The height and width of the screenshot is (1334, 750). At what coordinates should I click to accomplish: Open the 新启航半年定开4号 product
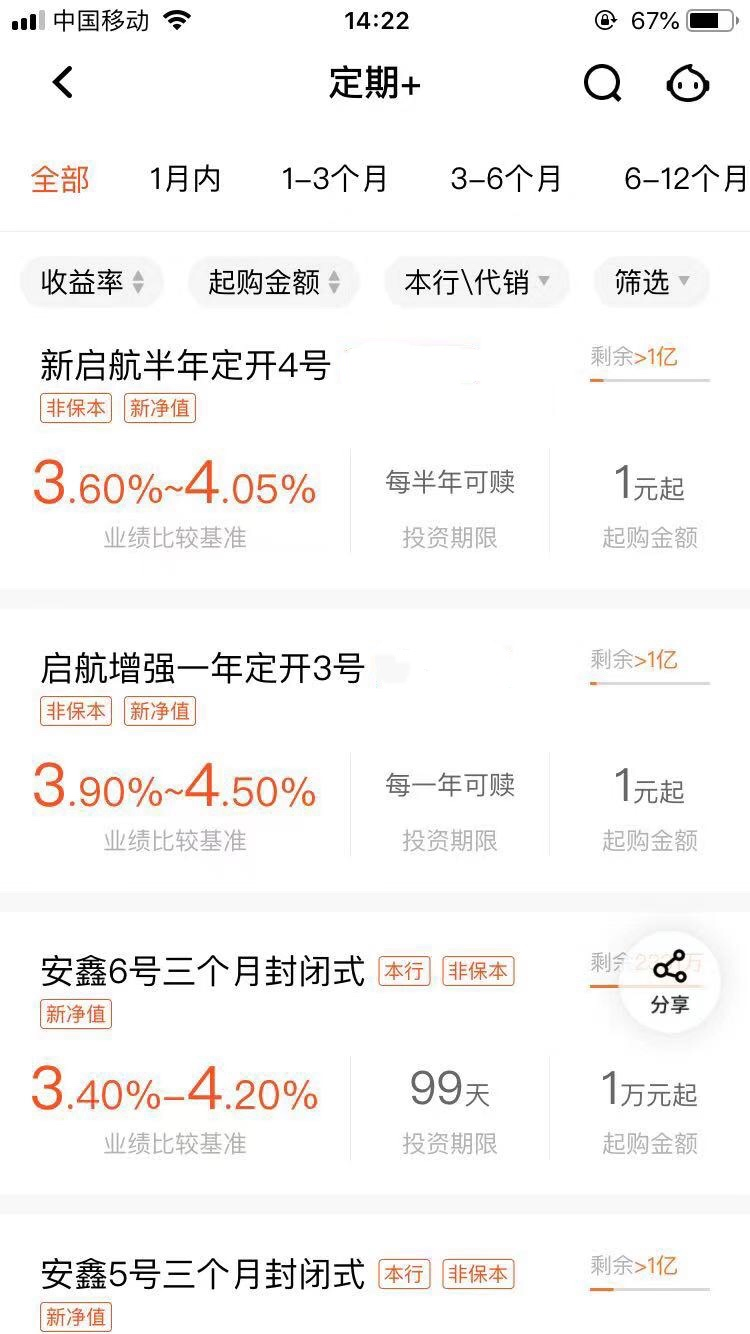(185, 366)
